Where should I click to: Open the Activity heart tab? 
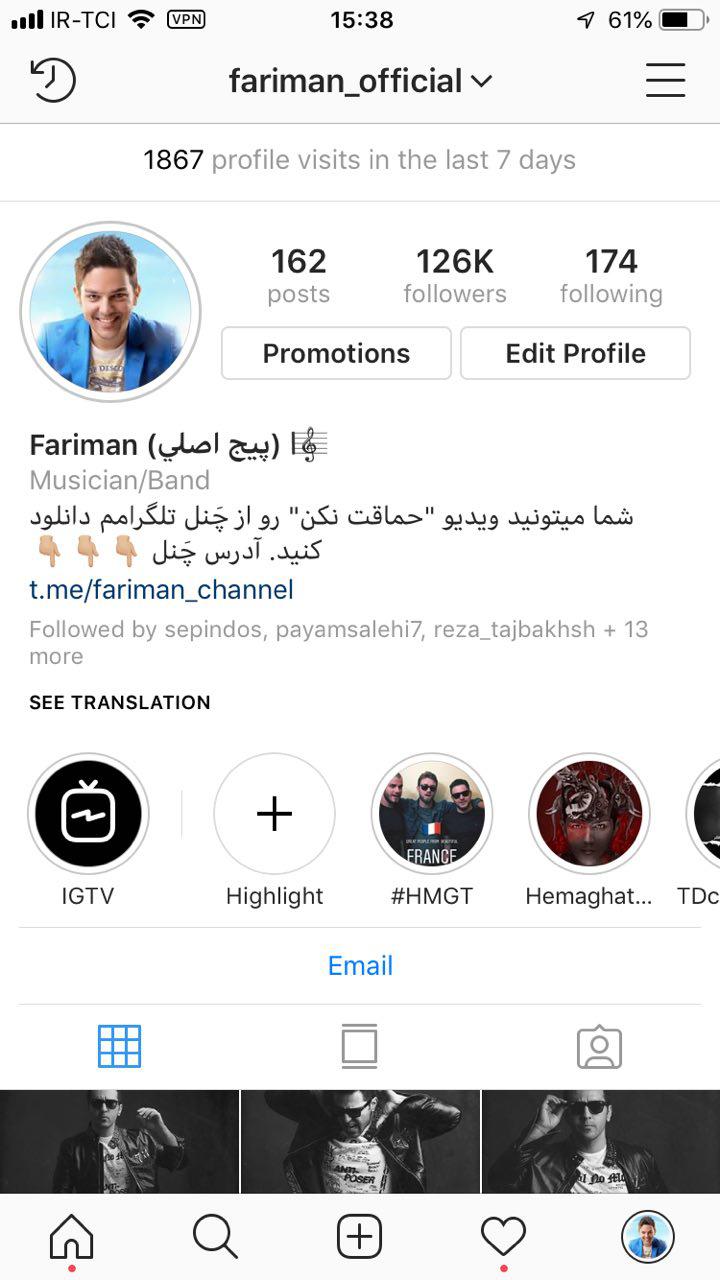coord(503,1238)
